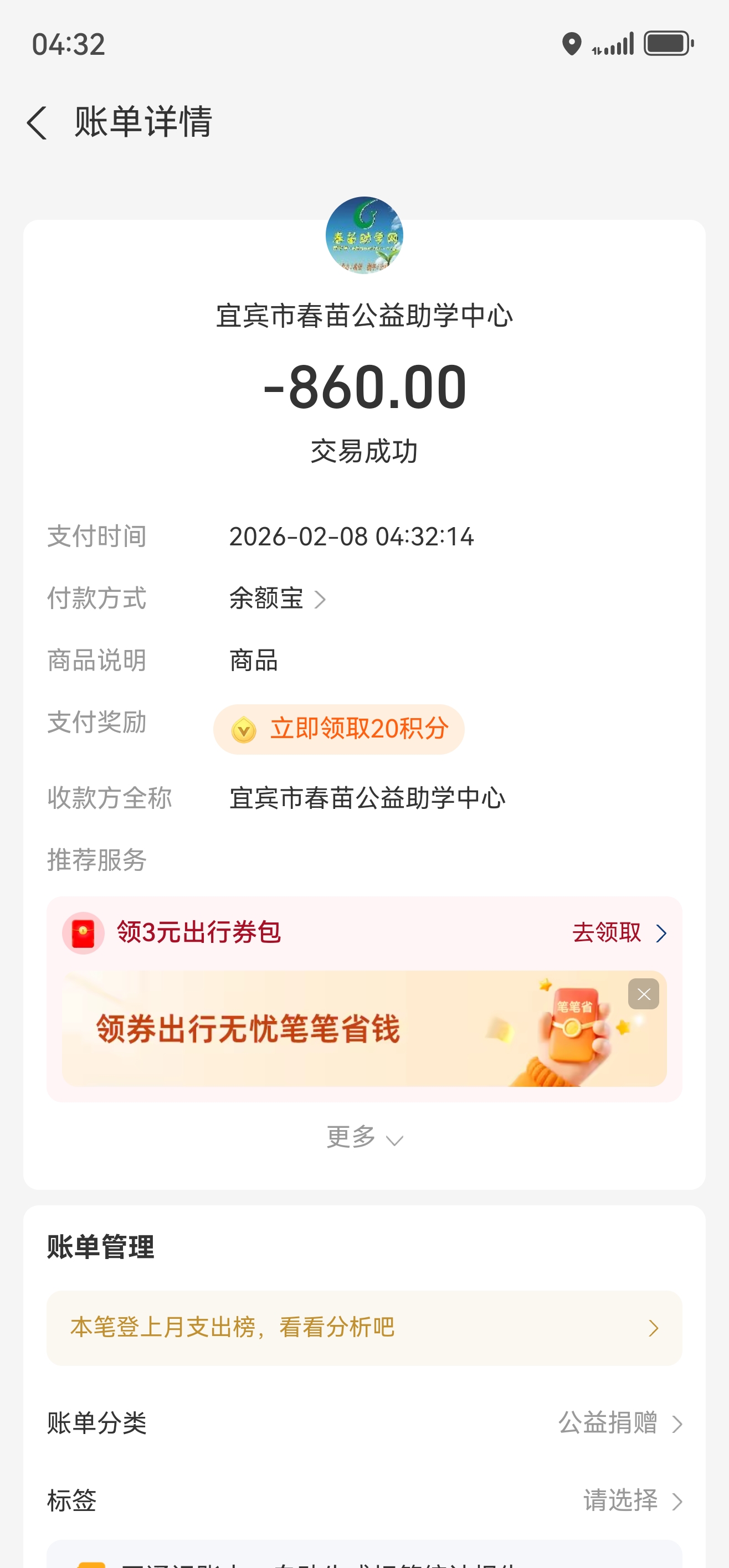Image resolution: width=729 pixels, height=1568 pixels.
Task: Go back from the 账单详情 page
Action: click(x=37, y=122)
